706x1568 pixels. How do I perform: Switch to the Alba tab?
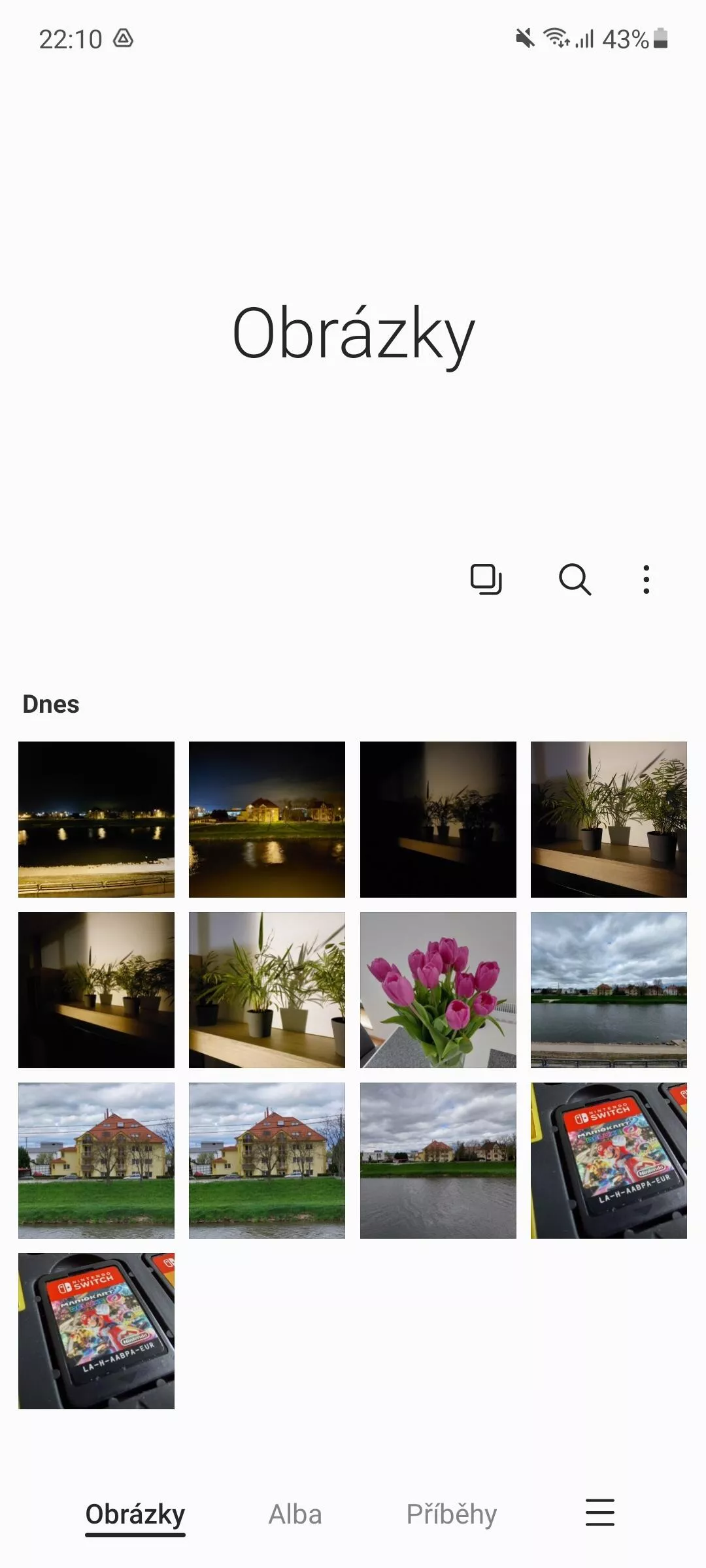click(295, 1514)
